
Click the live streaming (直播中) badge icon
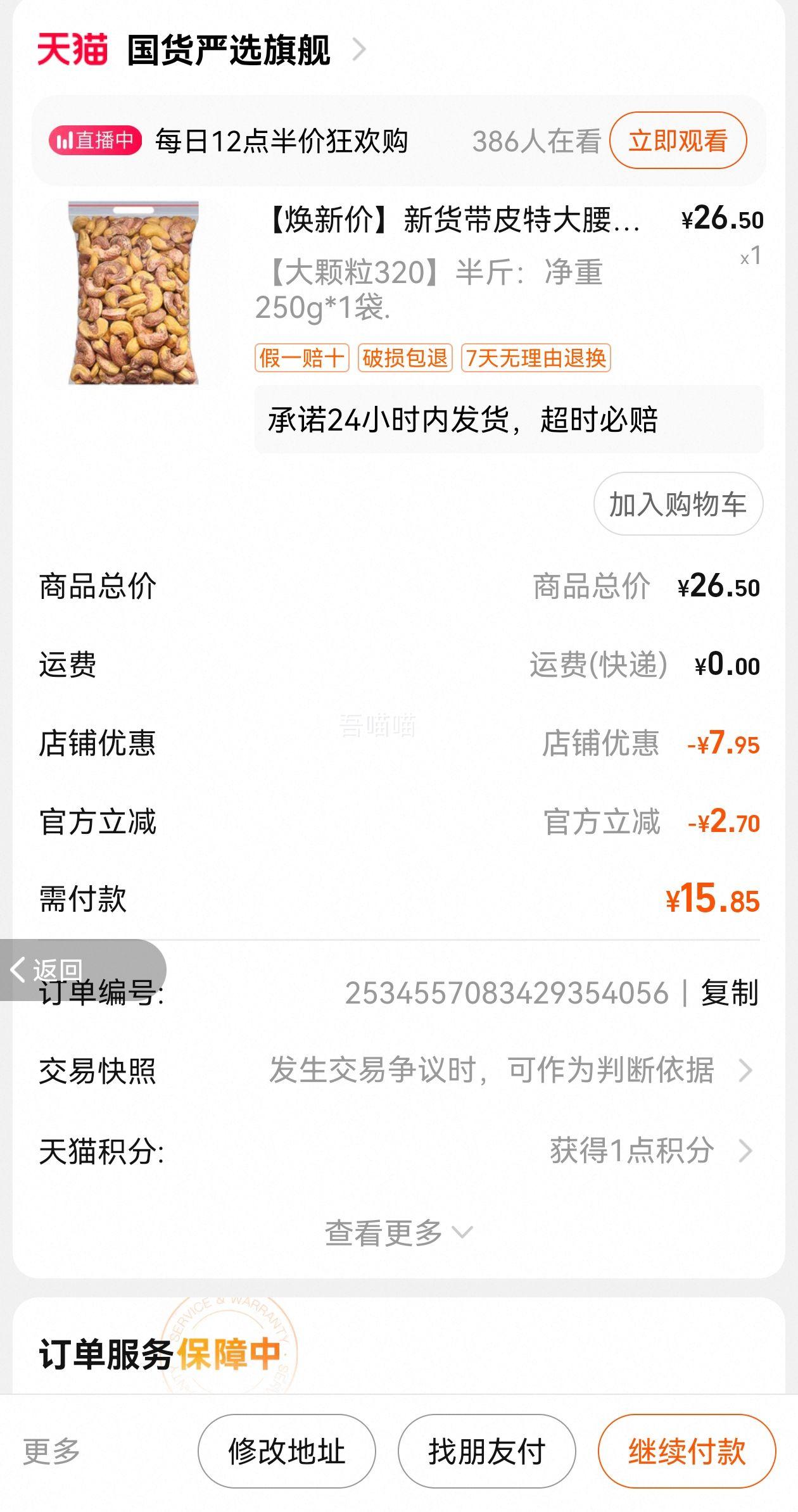coord(95,141)
